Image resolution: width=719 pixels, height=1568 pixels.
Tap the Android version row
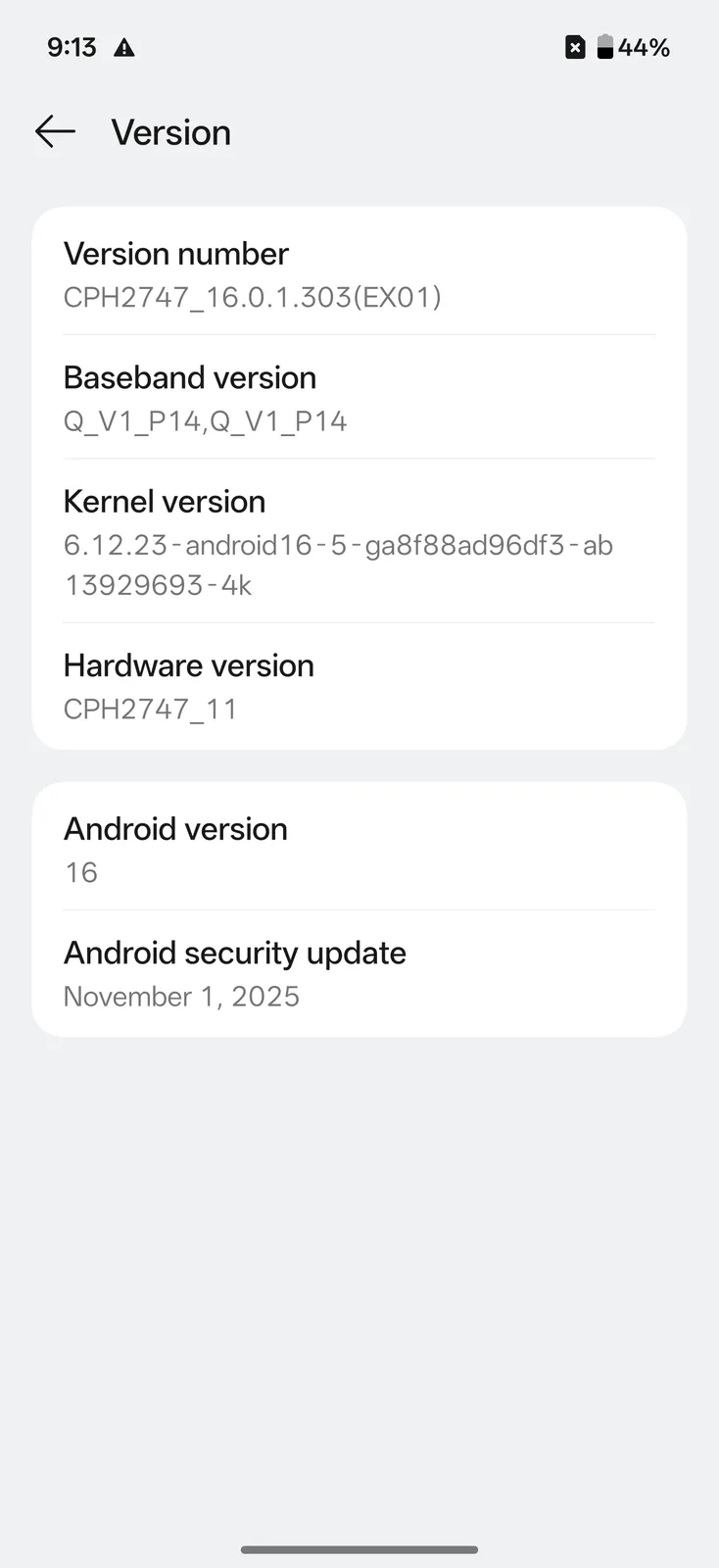click(x=359, y=849)
